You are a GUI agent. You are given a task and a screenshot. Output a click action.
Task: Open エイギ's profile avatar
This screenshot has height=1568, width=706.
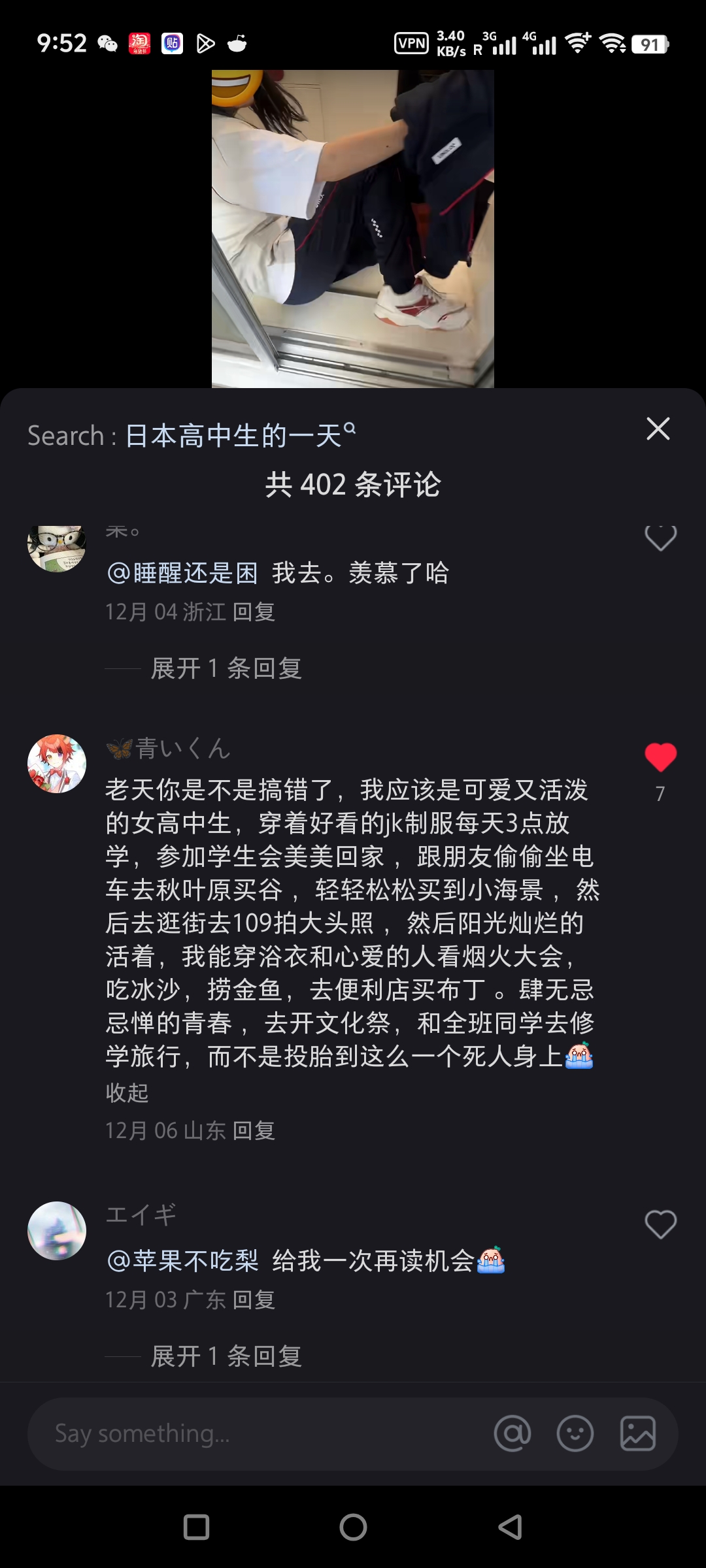[57, 1231]
